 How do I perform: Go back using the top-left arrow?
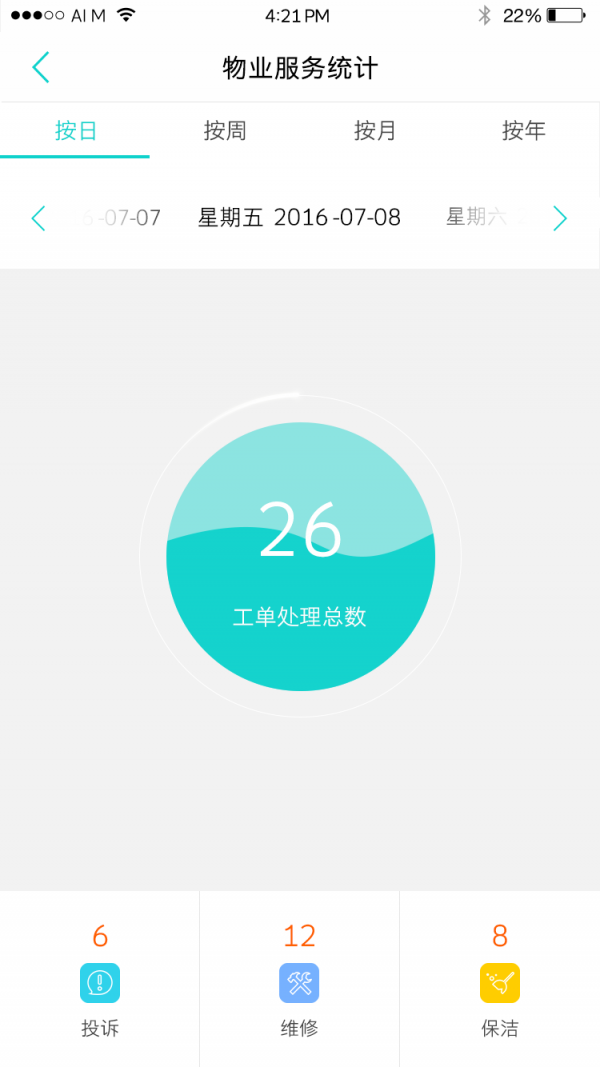click(x=41, y=67)
